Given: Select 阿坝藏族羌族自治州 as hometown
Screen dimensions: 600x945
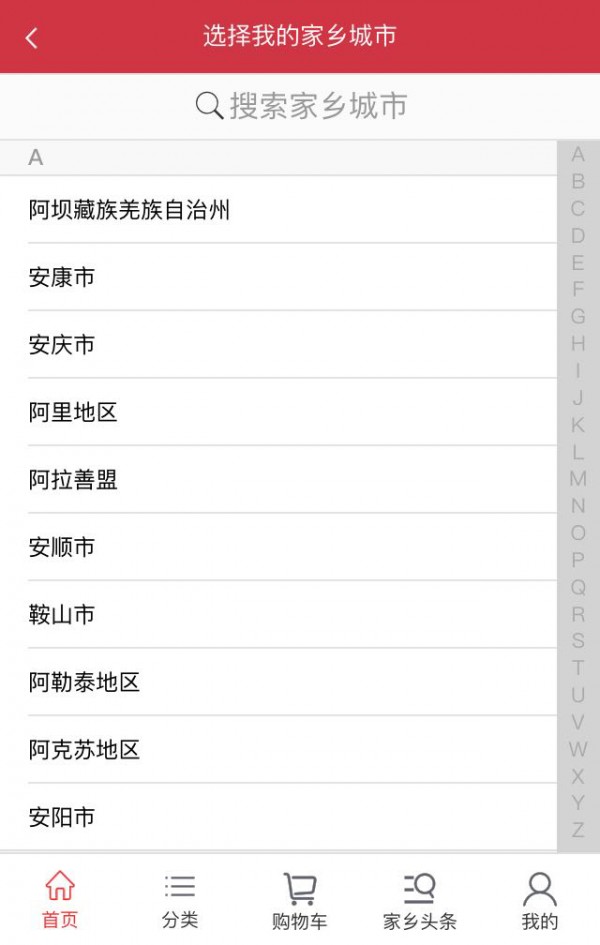Looking at the screenshot, I should coord(130,210).
